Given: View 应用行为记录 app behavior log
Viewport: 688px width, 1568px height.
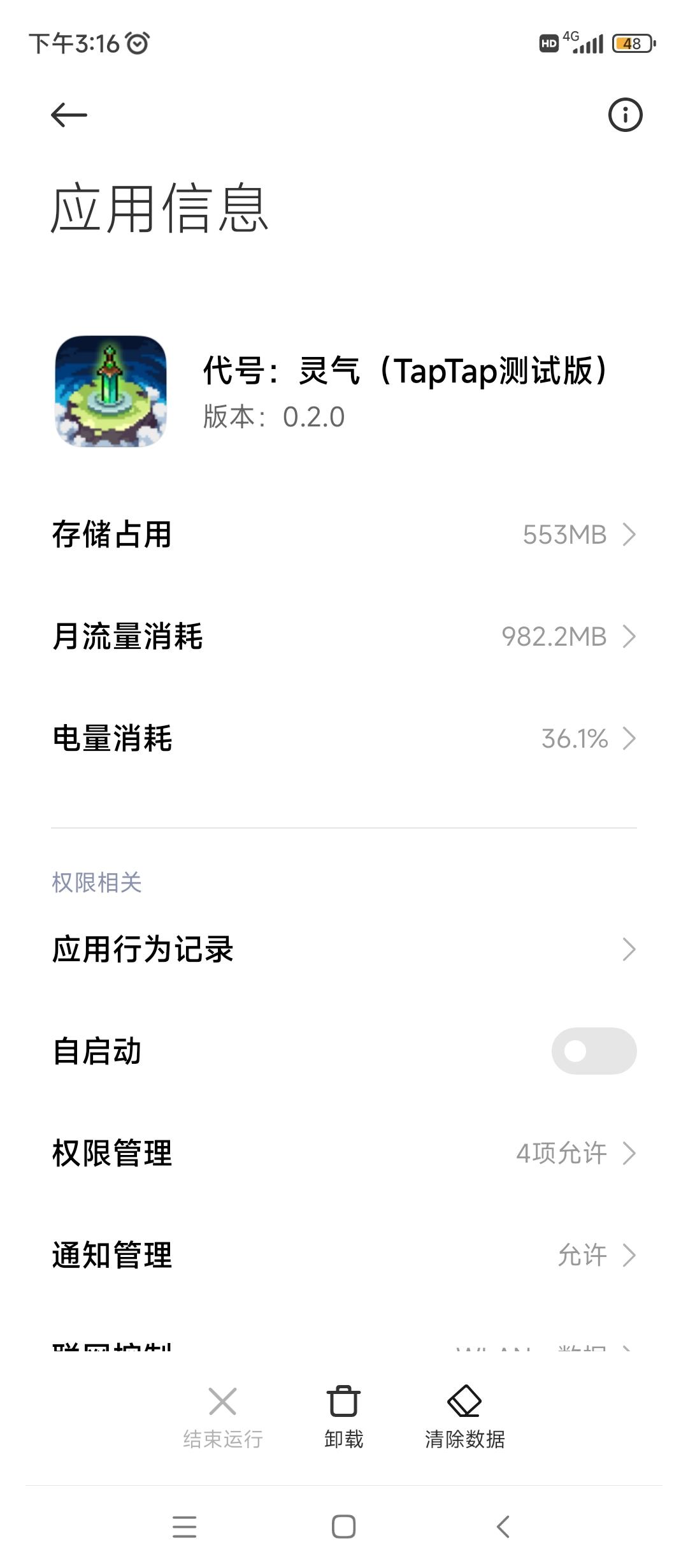Looking at the screenshot, I should tap(344, 950).
